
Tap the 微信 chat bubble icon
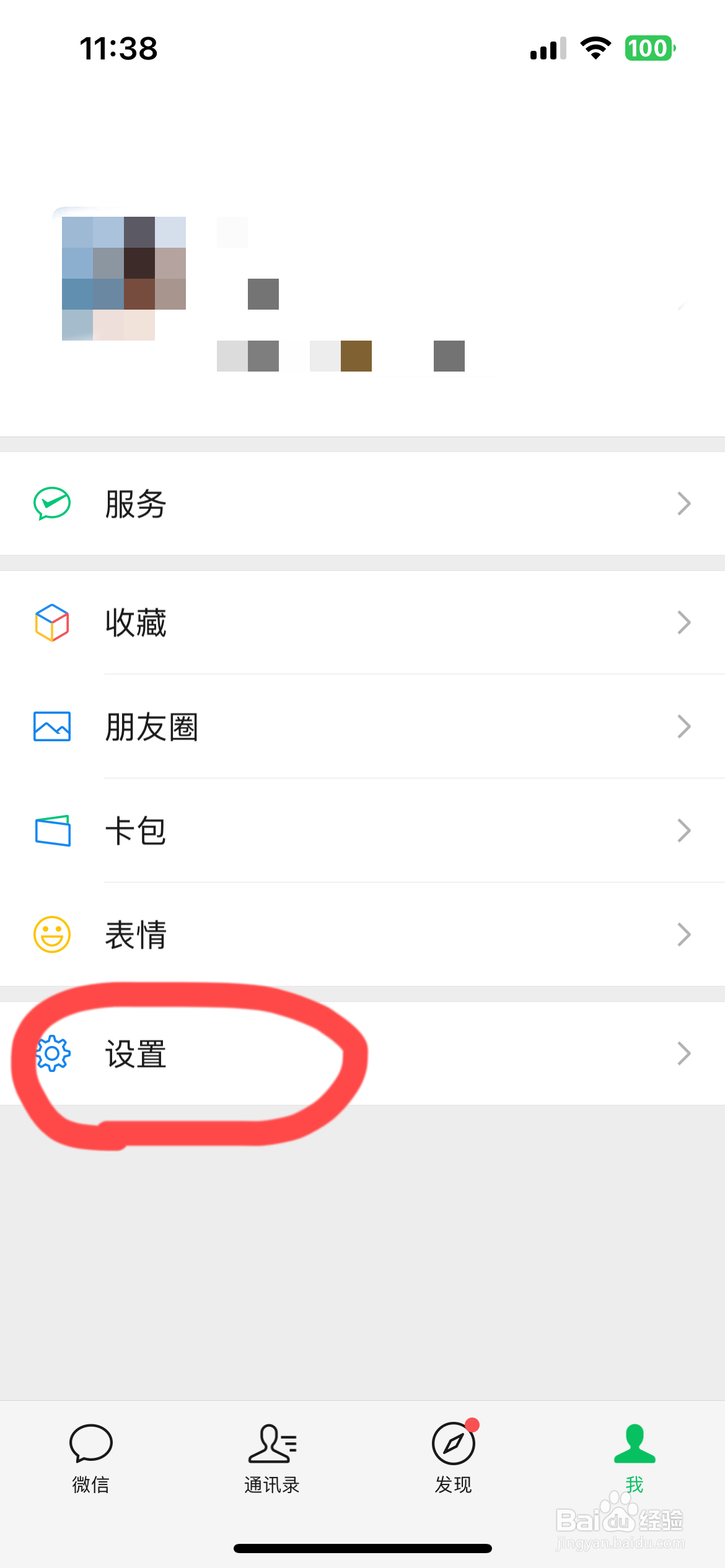(x=91, y=1443)
